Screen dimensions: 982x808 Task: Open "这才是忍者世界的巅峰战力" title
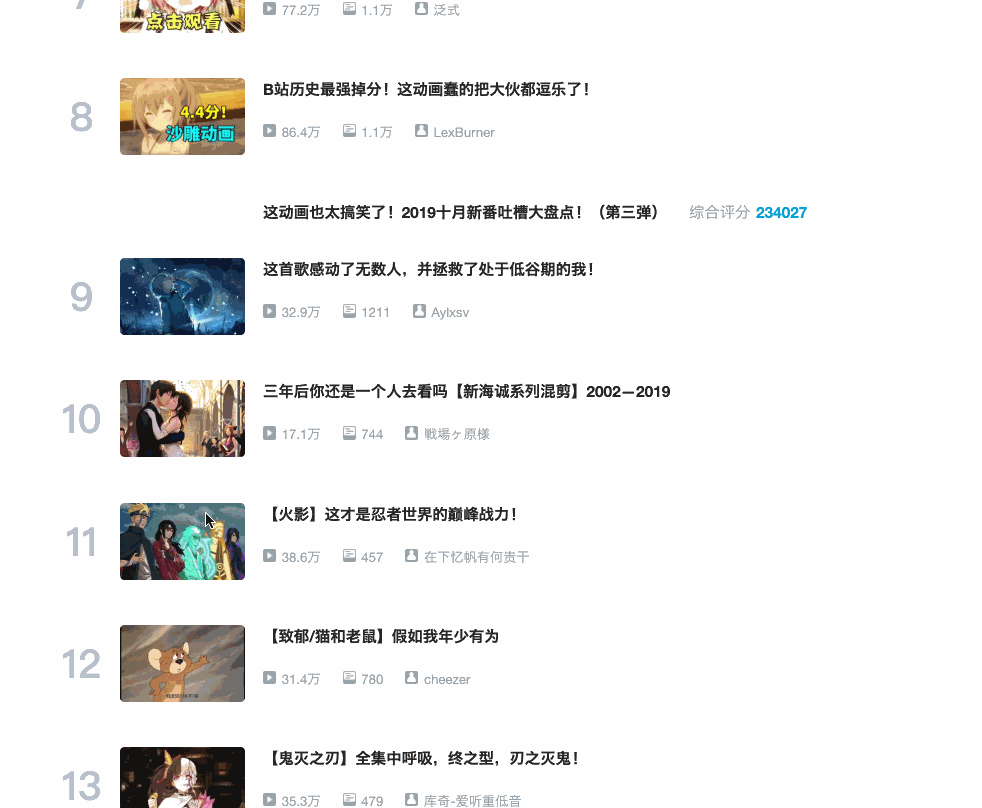(x=391, y=514)
